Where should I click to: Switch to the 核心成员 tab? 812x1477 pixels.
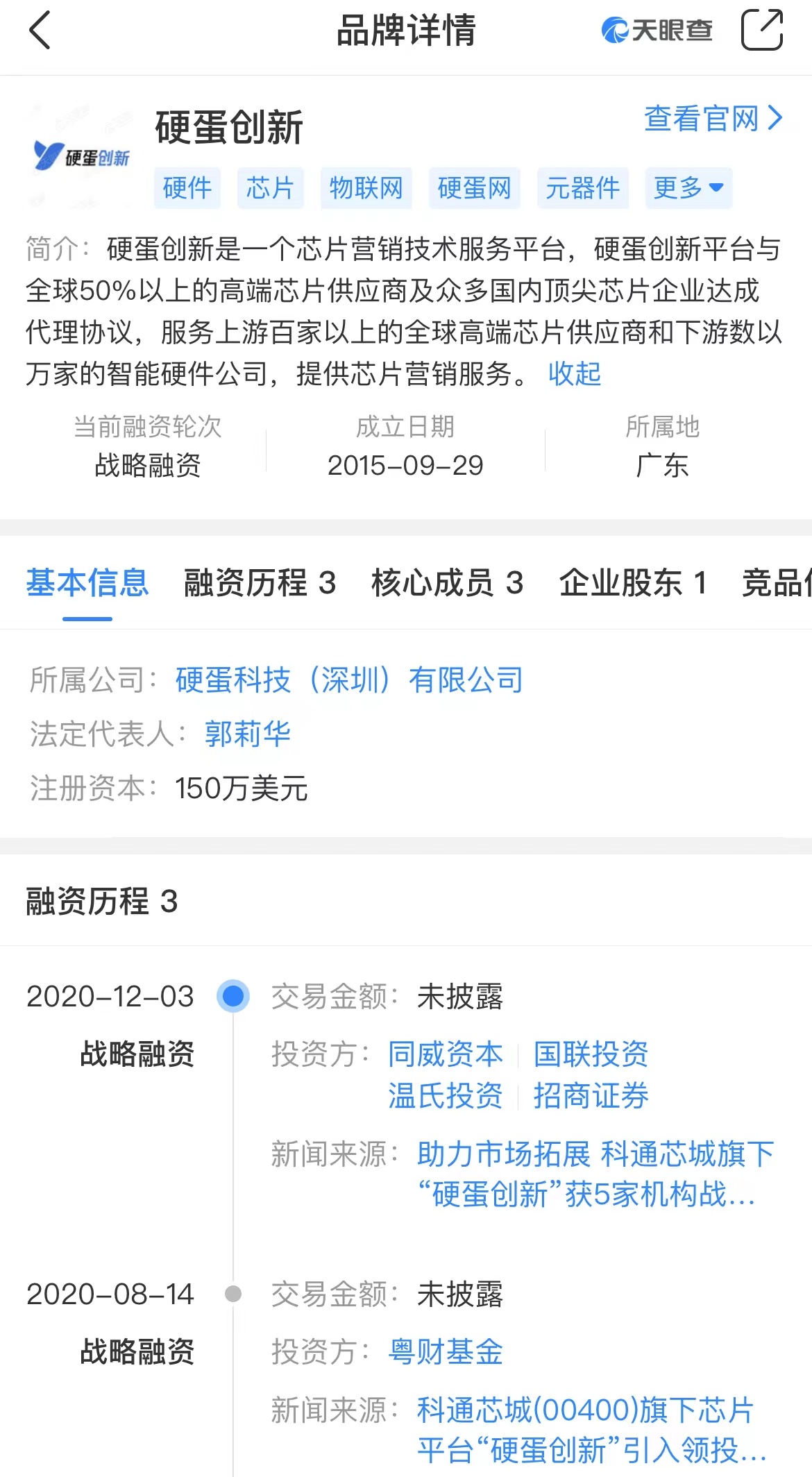(x=447, y=582)
